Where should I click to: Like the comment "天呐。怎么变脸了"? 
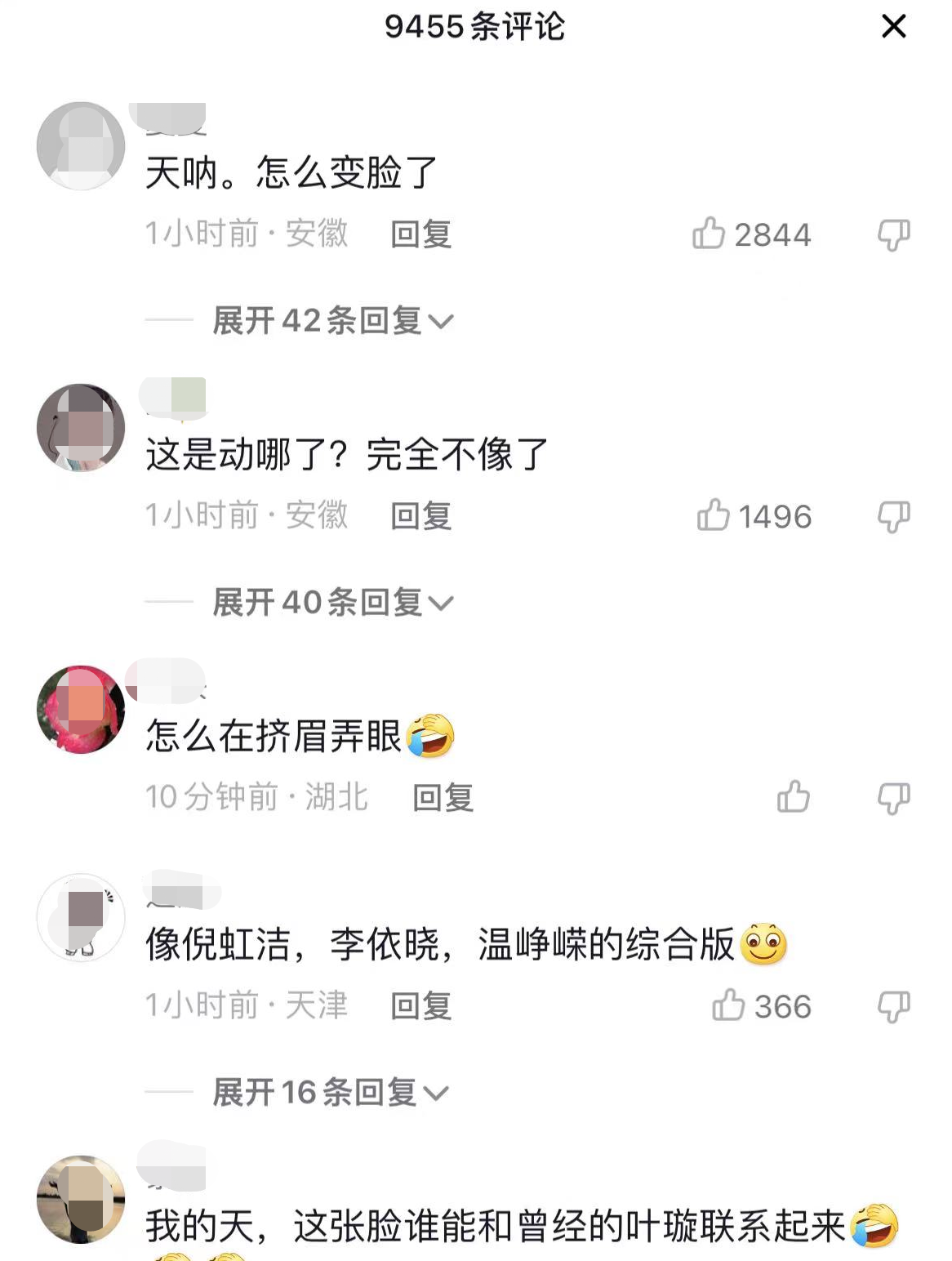pos(712,234)
